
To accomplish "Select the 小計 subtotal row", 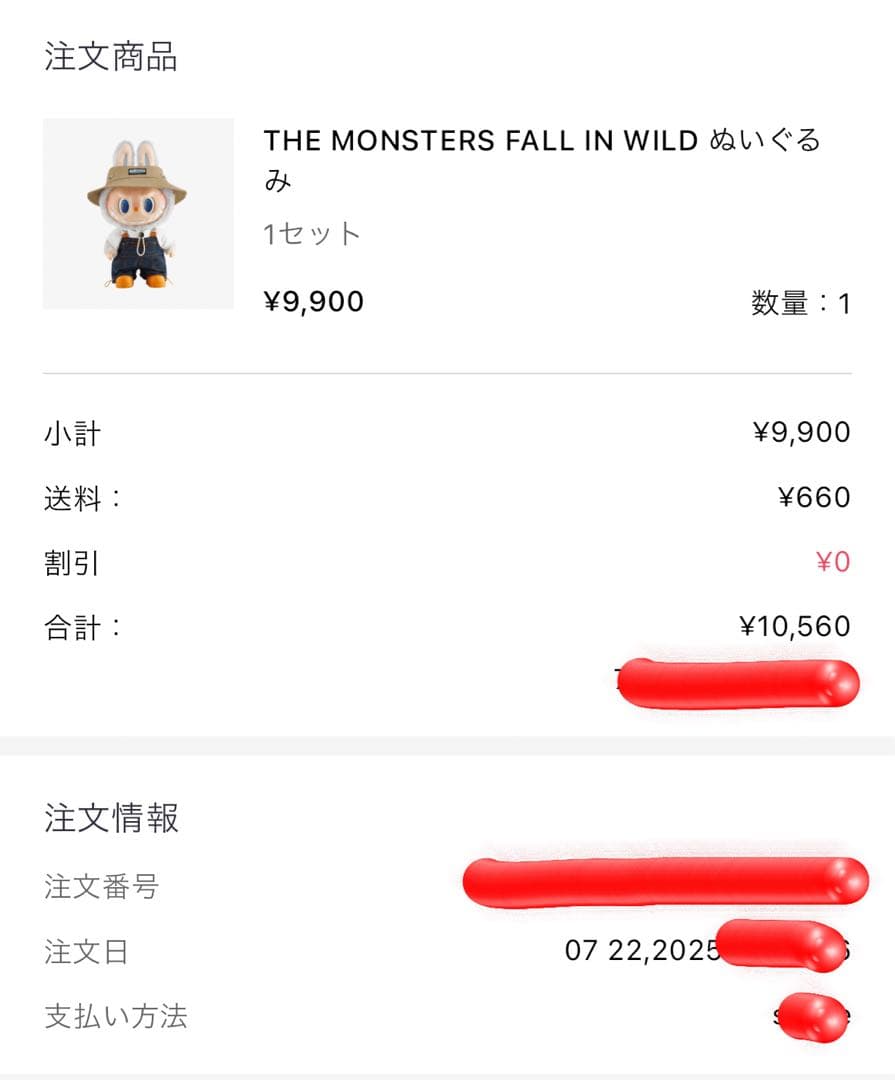I will (71, 431).
